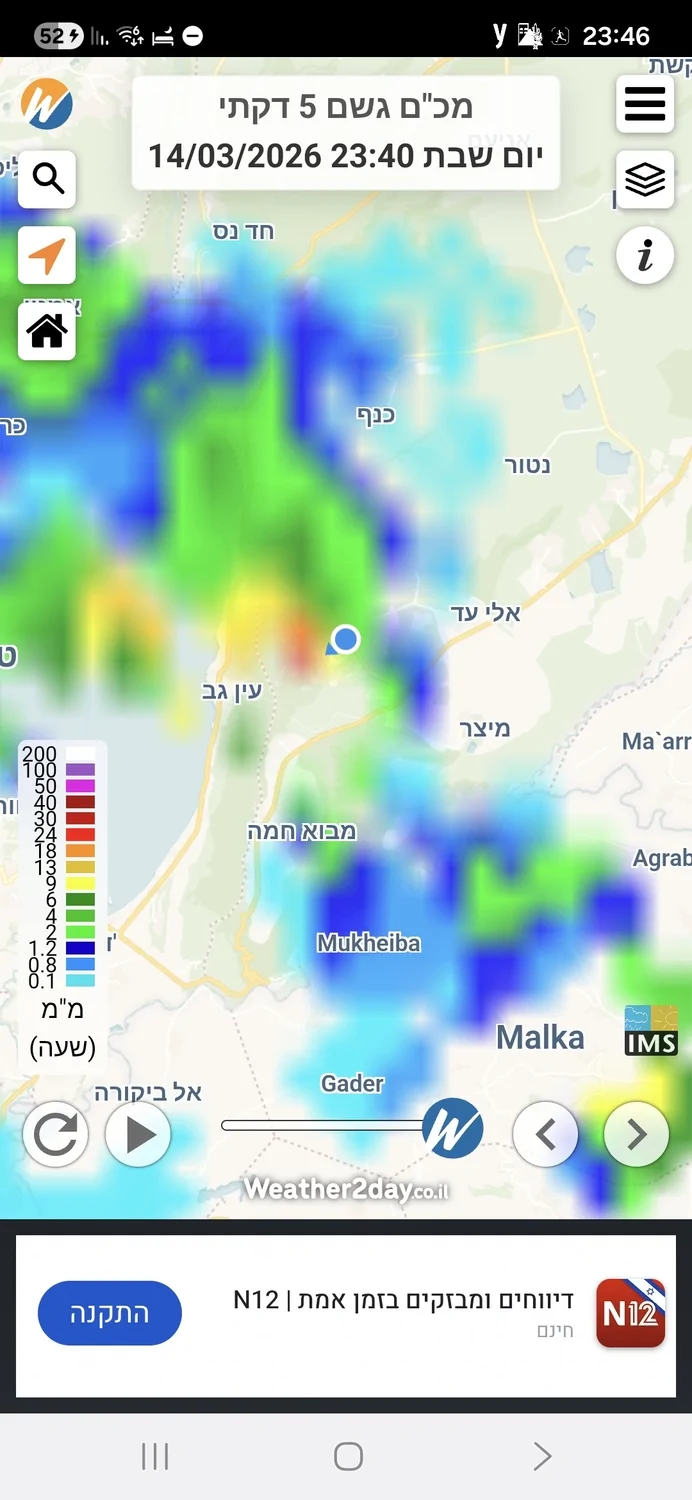The width and height of the screenshot is (692, 1500).
Task: Open the system recent apps view
Action: (155, 1457)
